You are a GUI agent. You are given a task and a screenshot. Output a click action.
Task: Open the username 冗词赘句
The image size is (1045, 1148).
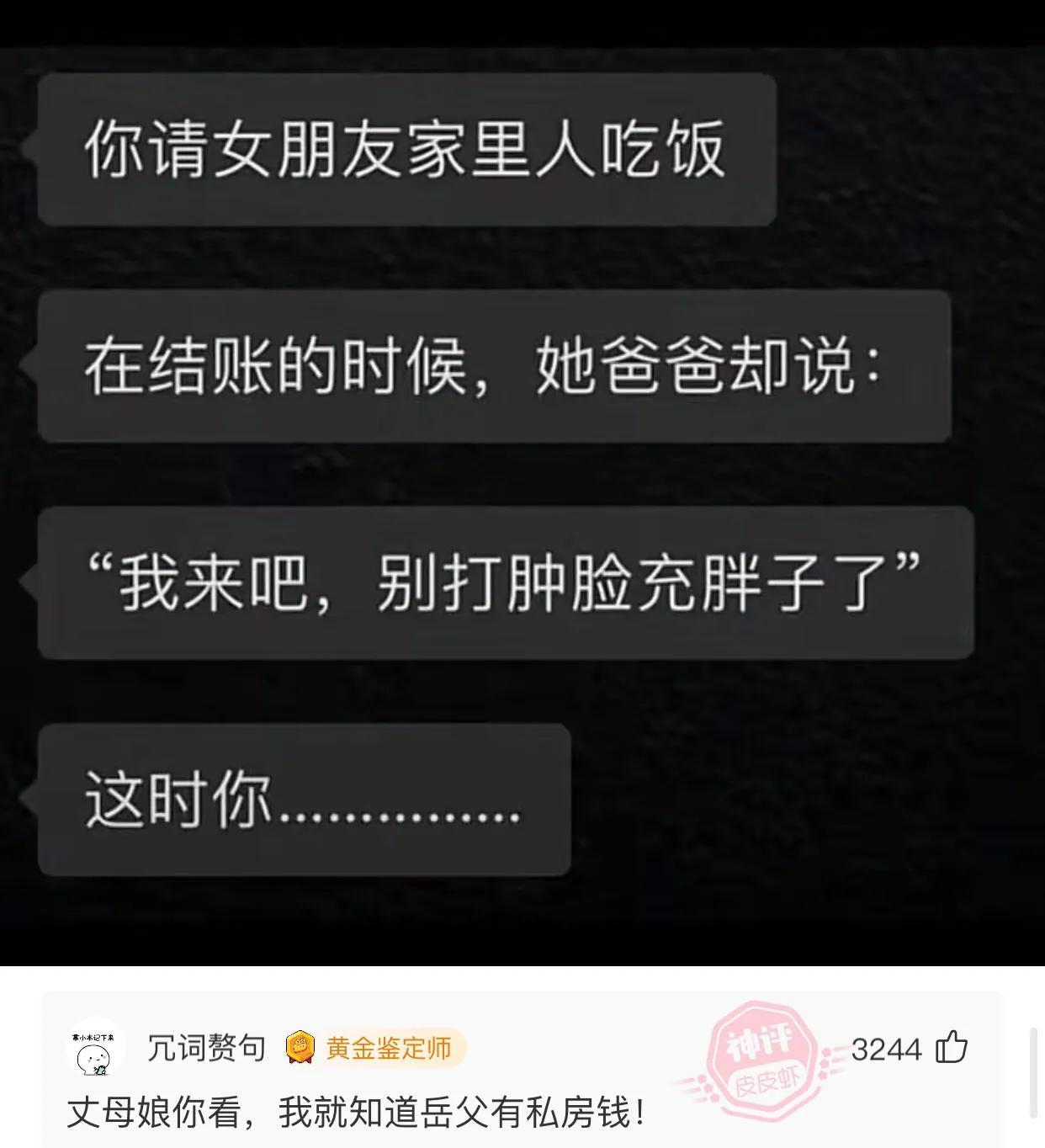(206, 1049)
